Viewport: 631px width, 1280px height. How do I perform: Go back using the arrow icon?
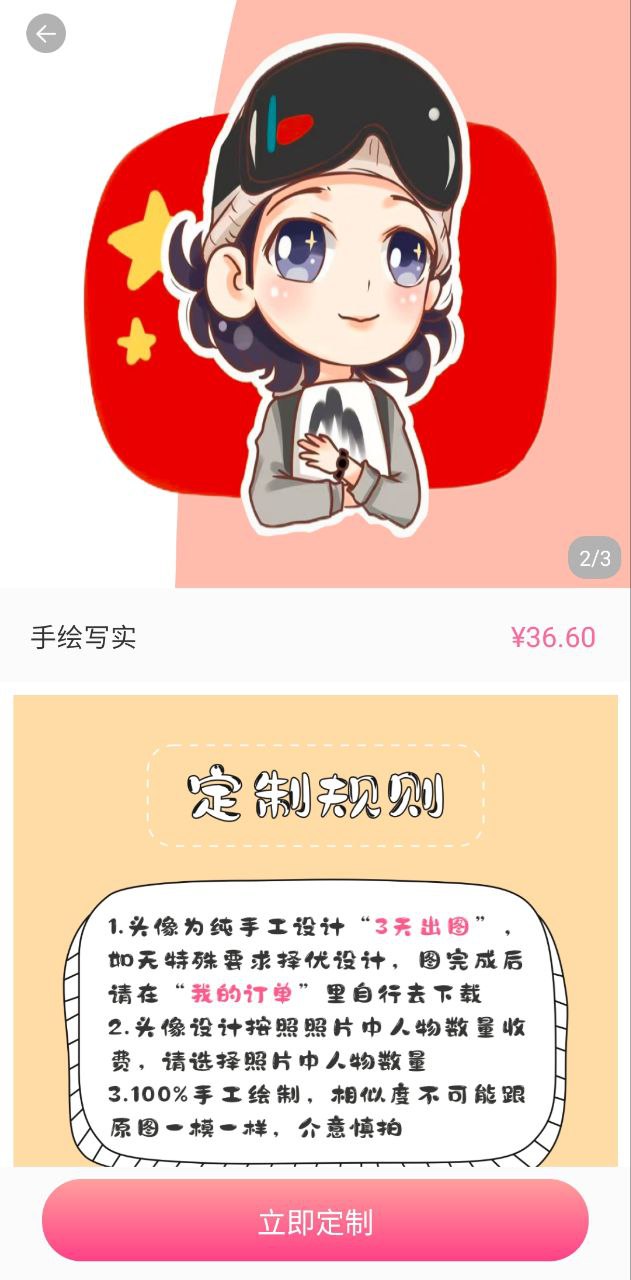coord(45,34)
